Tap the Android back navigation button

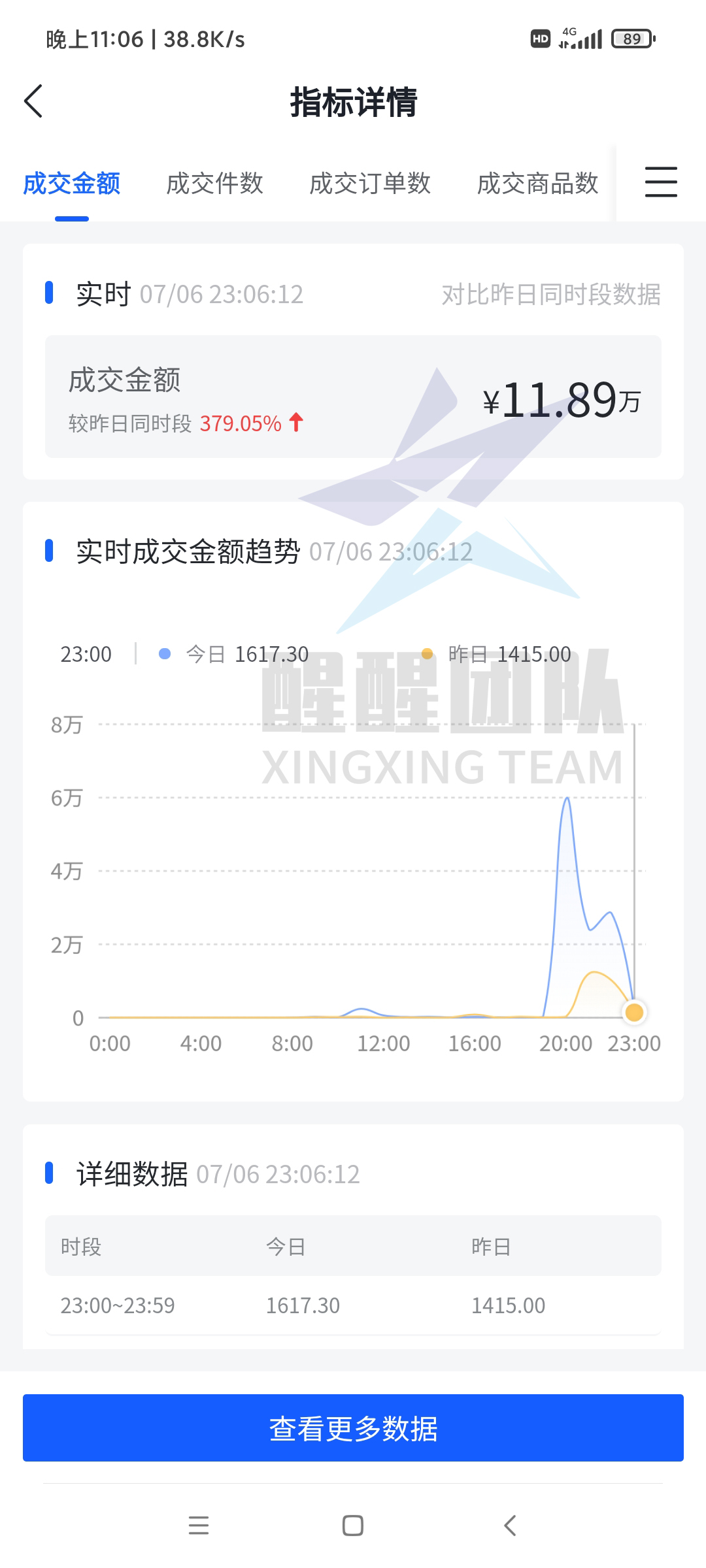[x=510, y=1526]
